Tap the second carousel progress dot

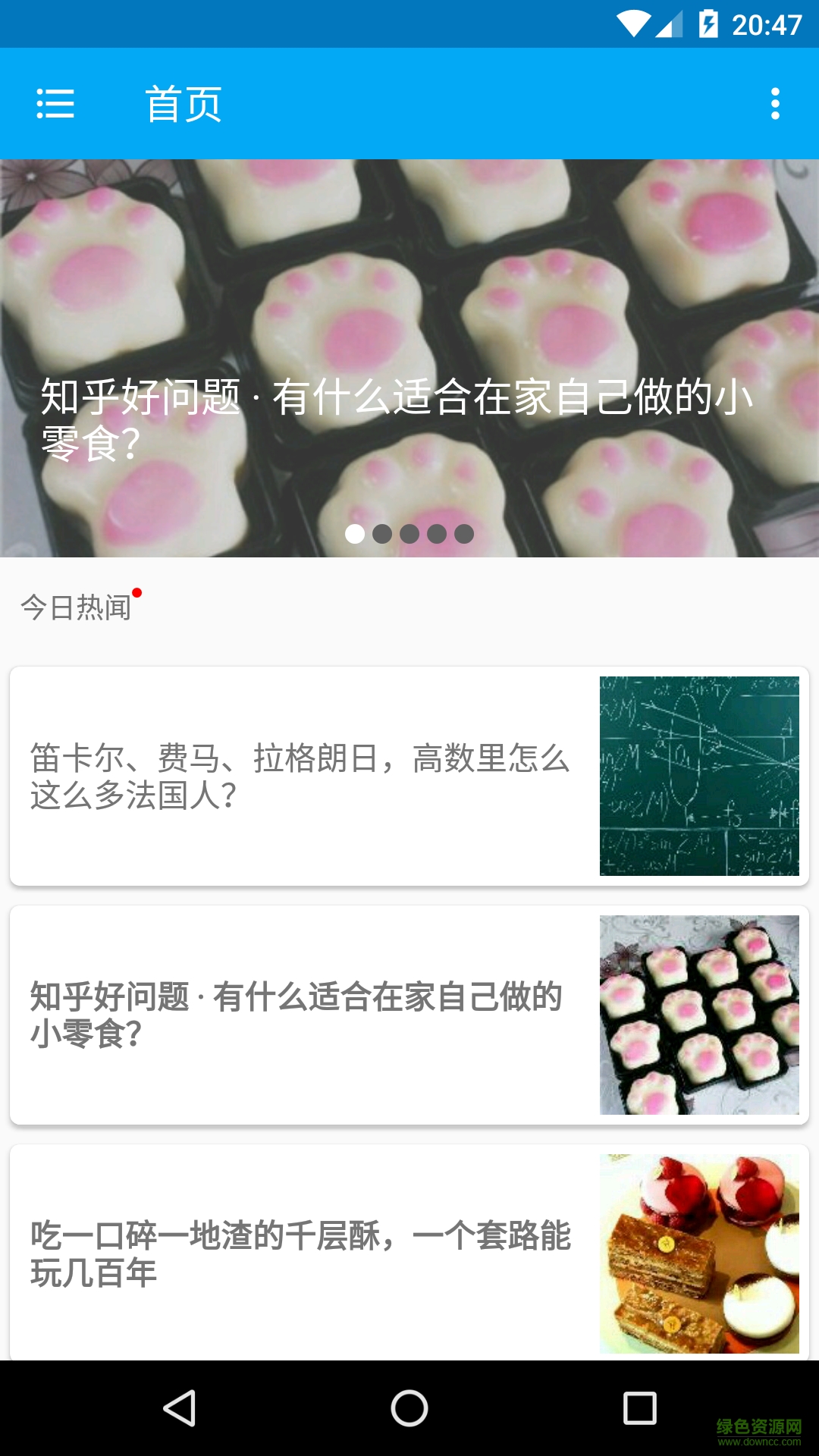pyautogui.click(x=383, y=535)
